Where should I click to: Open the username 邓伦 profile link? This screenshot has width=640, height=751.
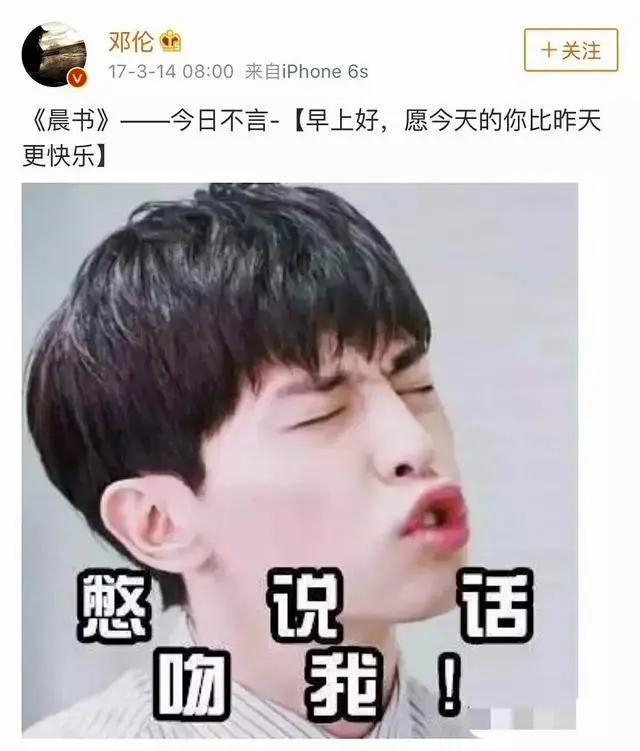click(131, 42)
